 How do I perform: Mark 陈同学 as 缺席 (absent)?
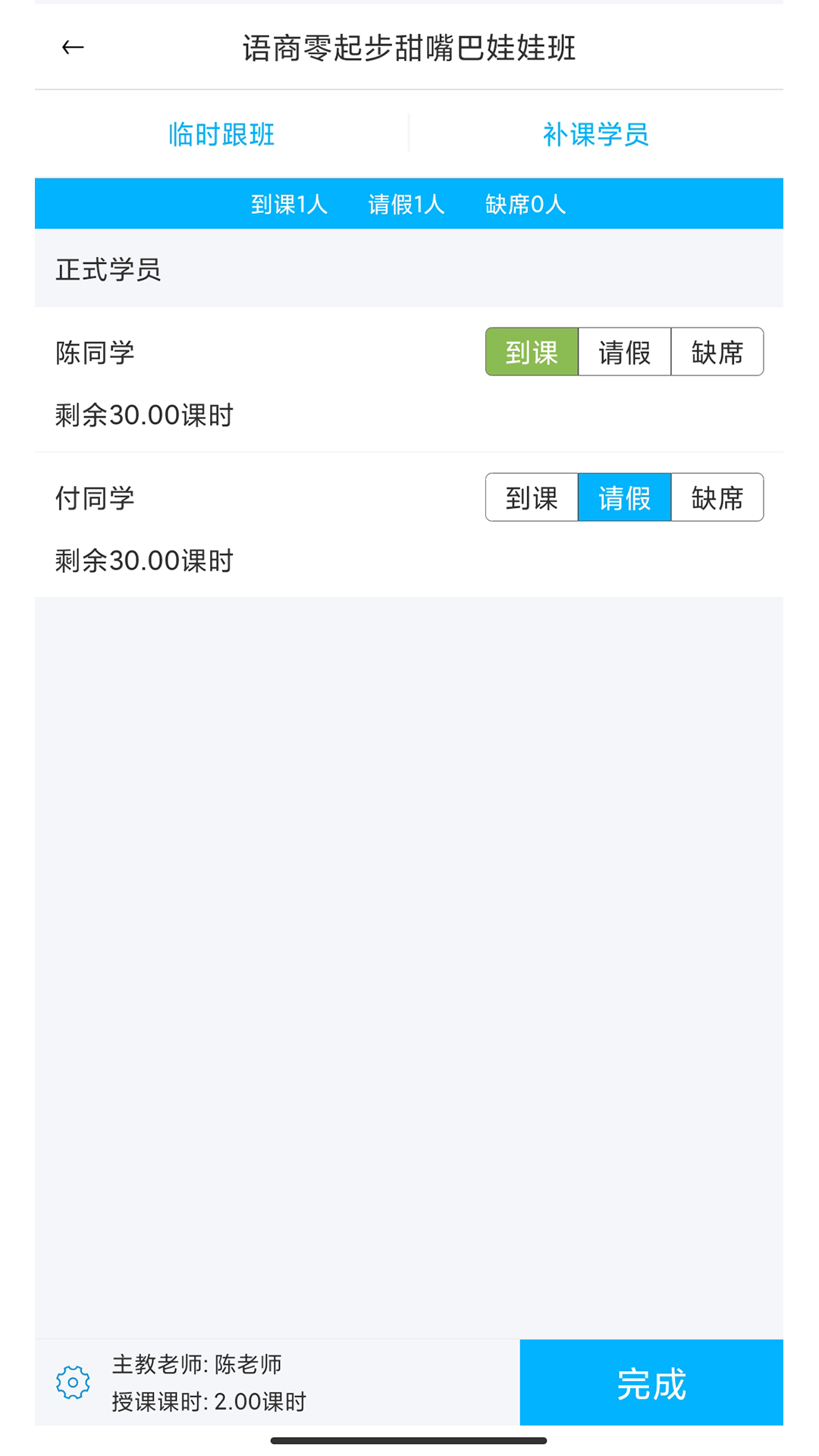717,352
